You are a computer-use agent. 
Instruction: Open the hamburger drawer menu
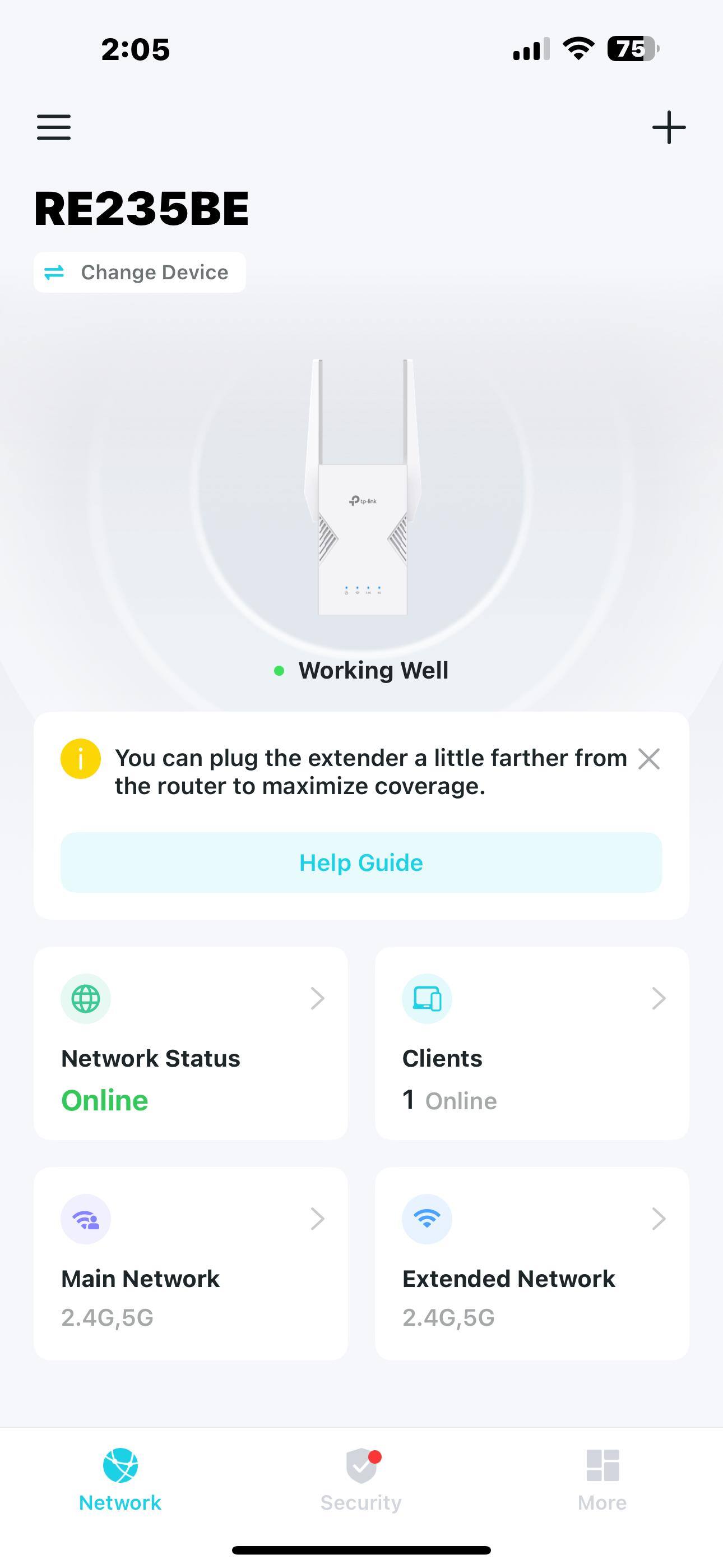tap(54, 127)
